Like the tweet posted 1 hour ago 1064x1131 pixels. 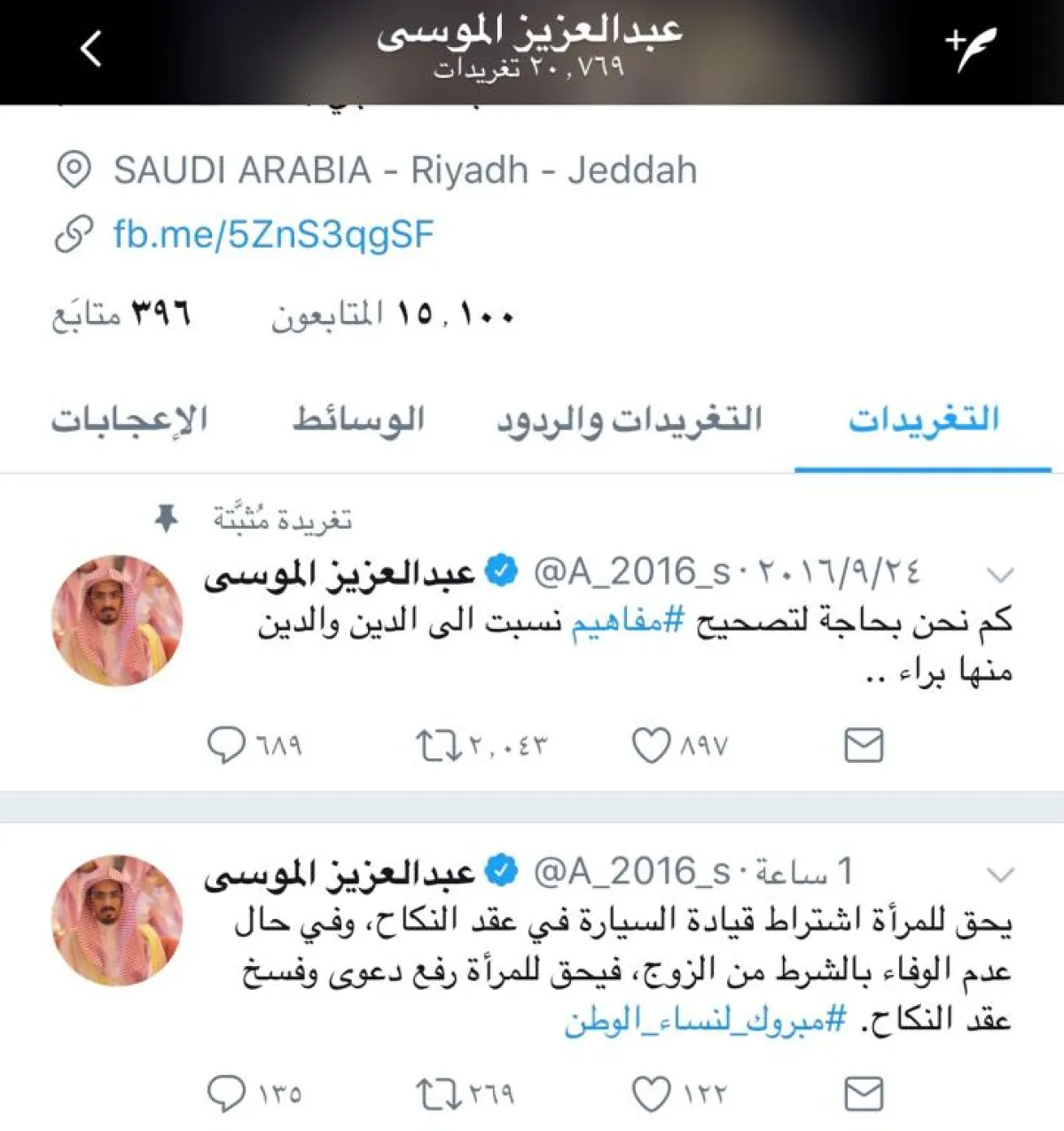point(651,1094)
